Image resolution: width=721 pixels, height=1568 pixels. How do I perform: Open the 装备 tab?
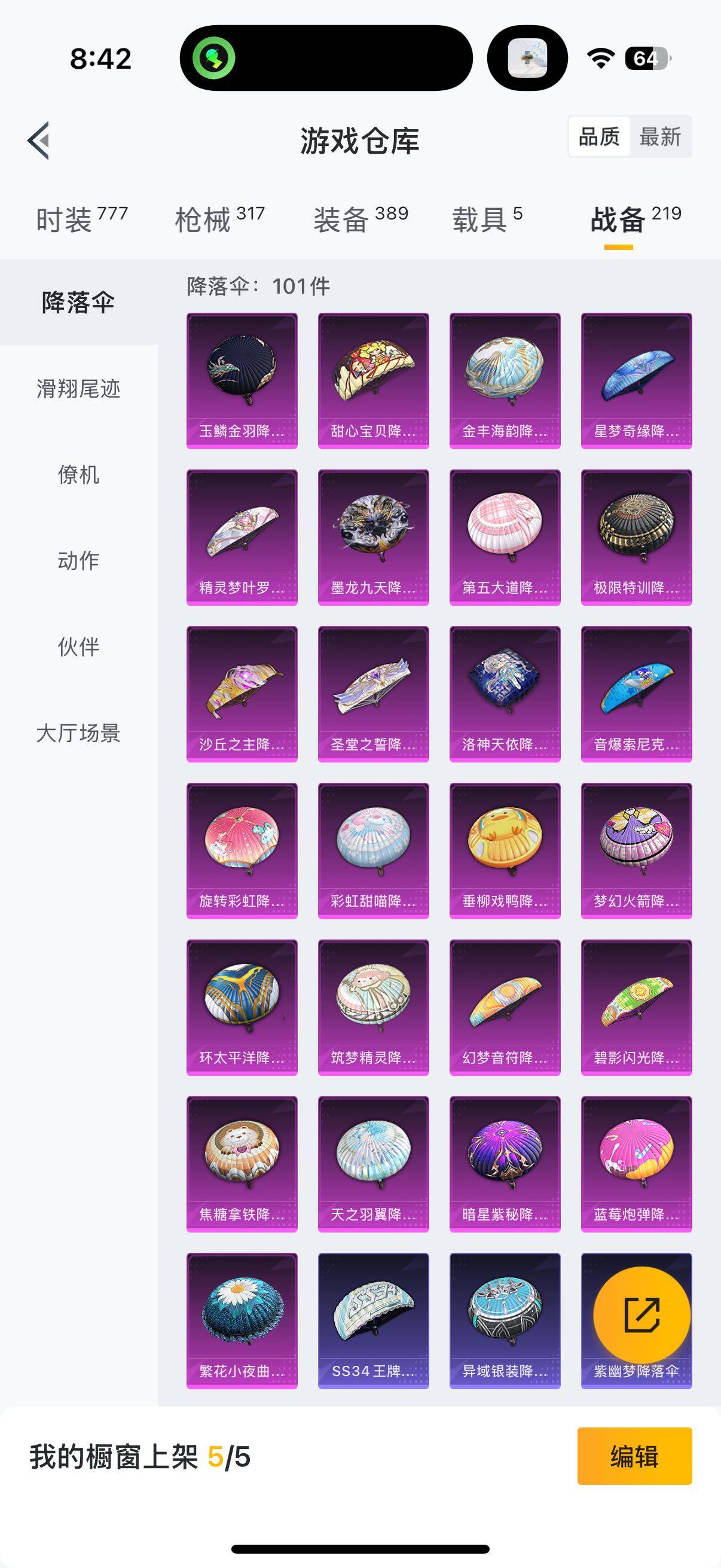pyautogui.click(x=360, y=219)
